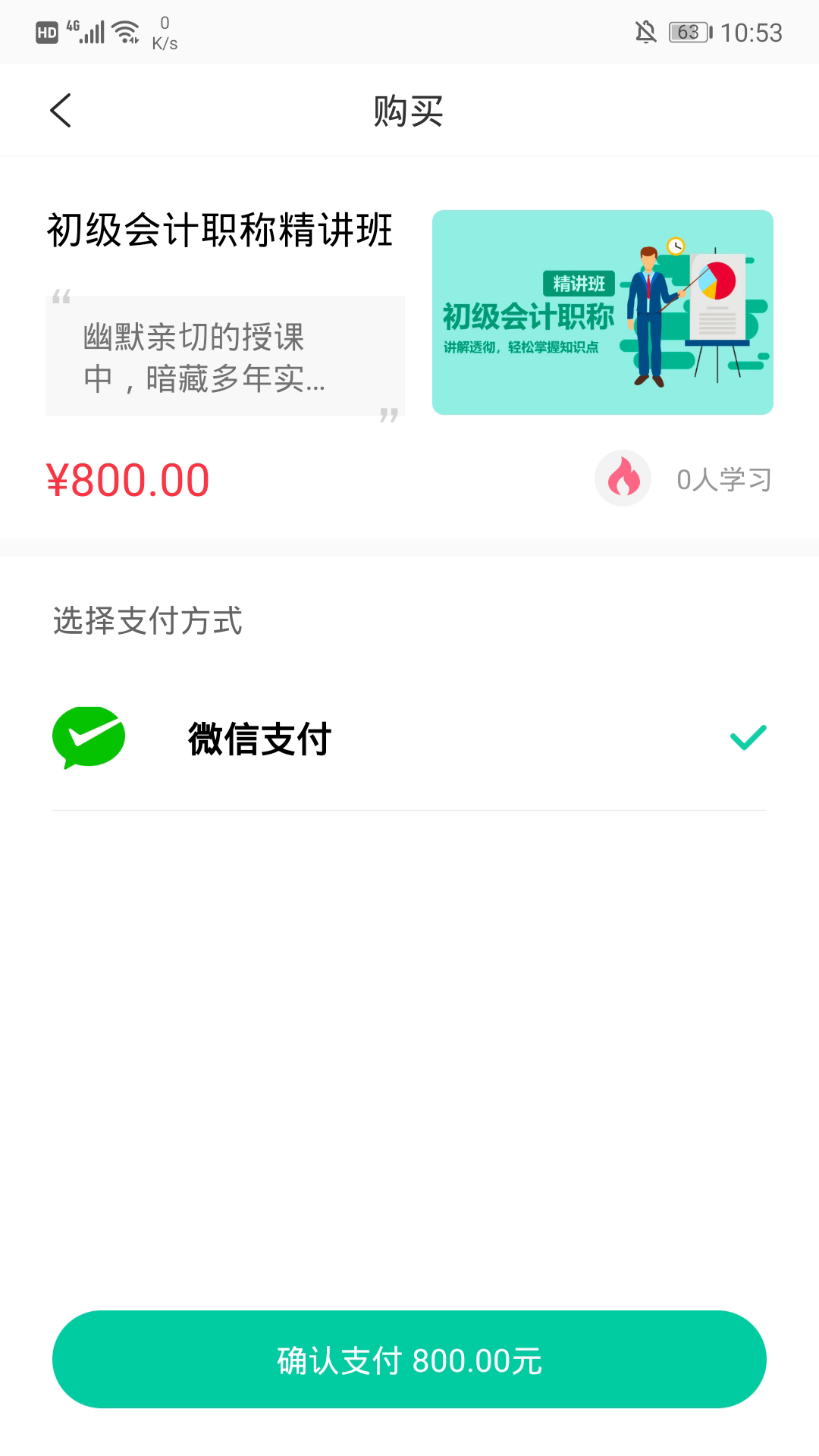Click the course banner thumbnail image
Image resolution: width=819 pixels, height=1456 pixels.
coord(603,313)
